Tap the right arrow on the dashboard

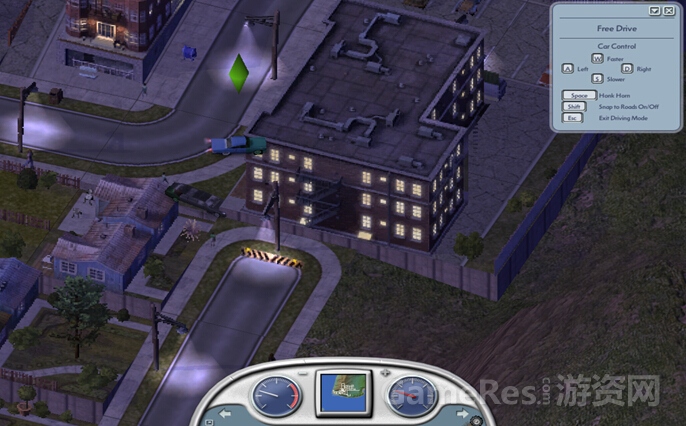pos(461,413)
